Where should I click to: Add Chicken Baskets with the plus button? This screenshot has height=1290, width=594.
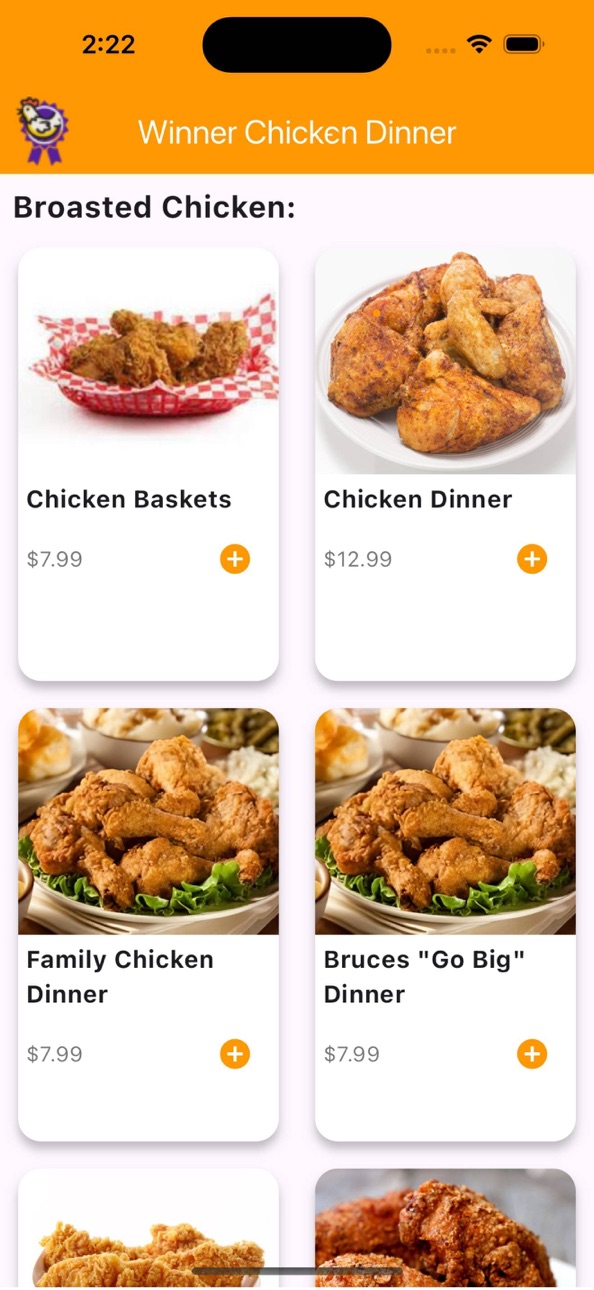[x=235, y=559]
